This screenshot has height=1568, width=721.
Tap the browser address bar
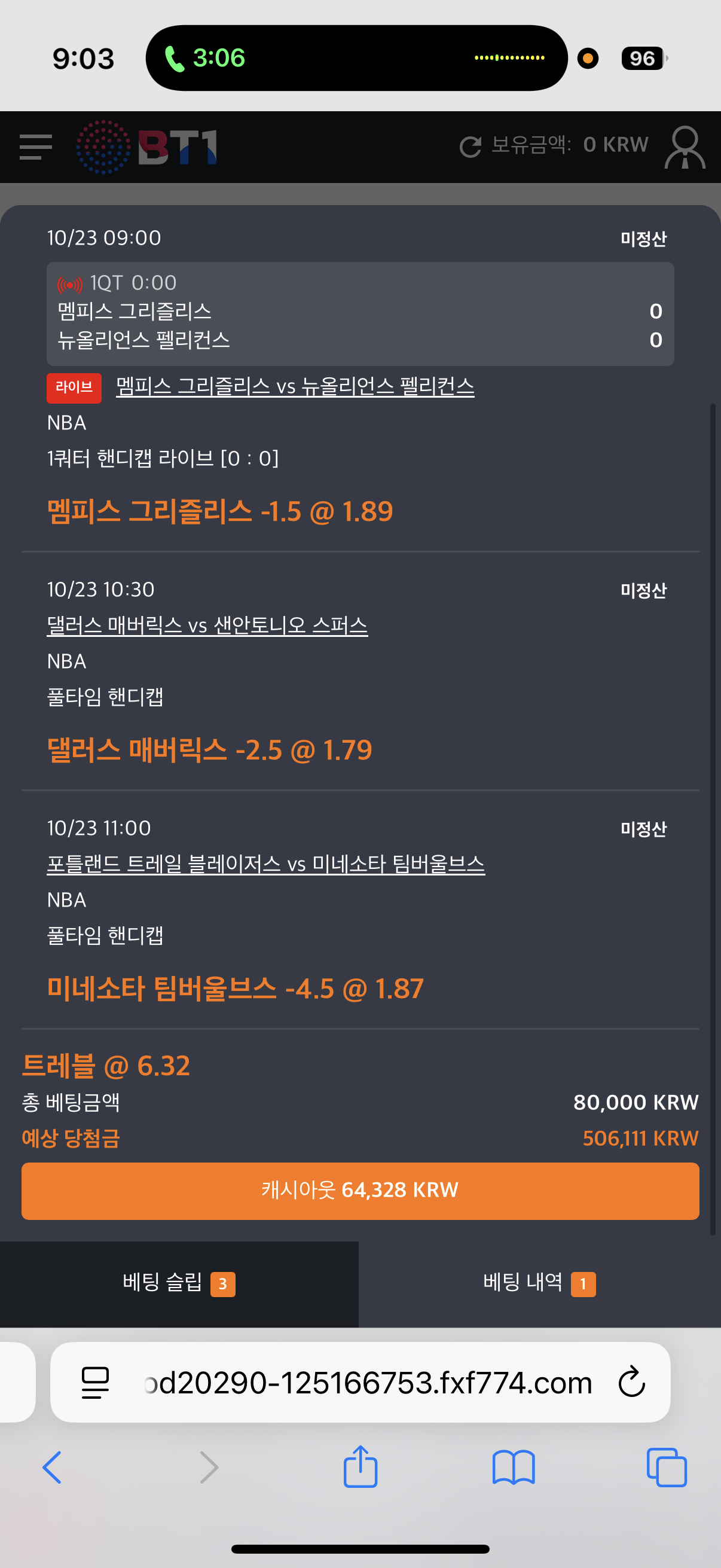click(x=368, y=1383)
